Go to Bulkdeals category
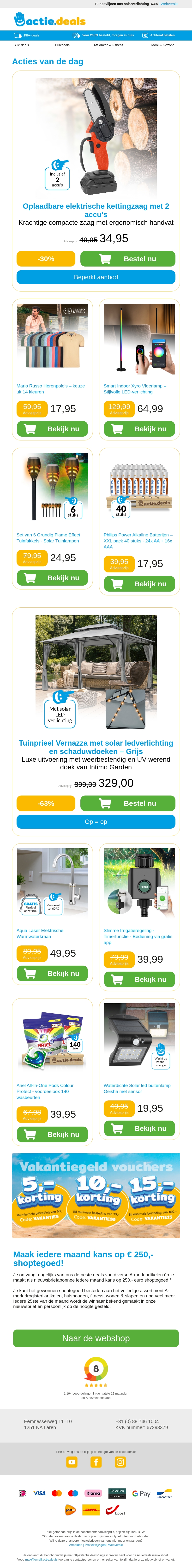192x1568 pixels. (62, 45)
